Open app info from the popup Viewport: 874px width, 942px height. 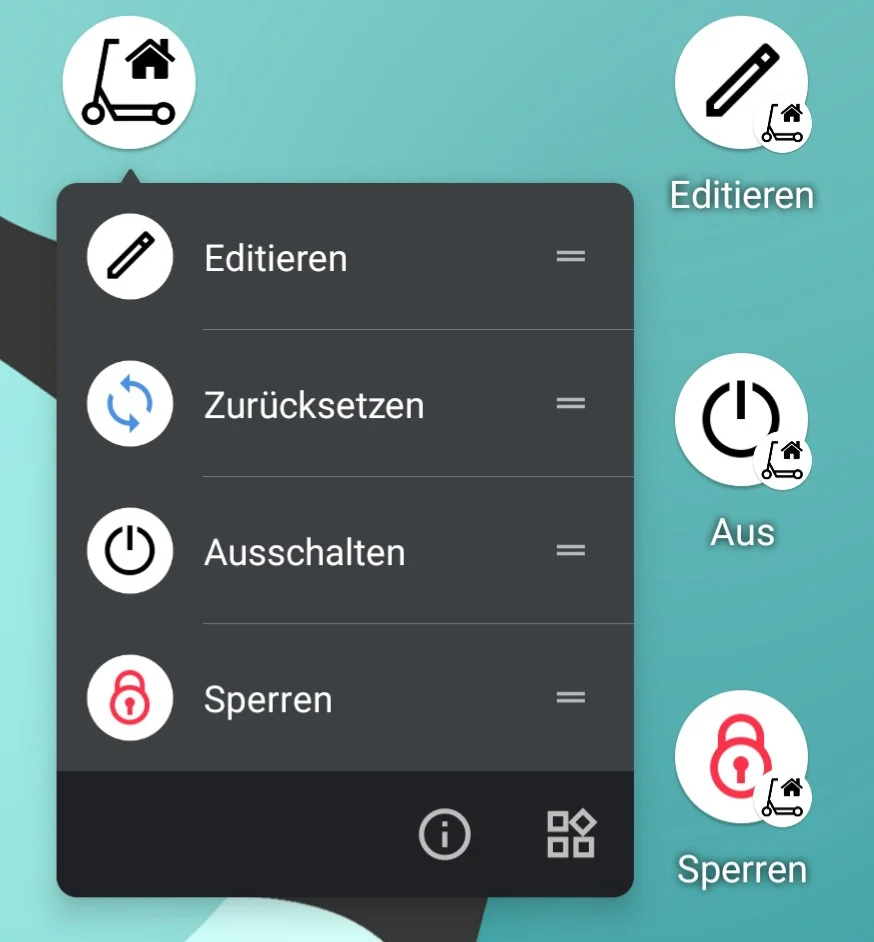[444, 833]
